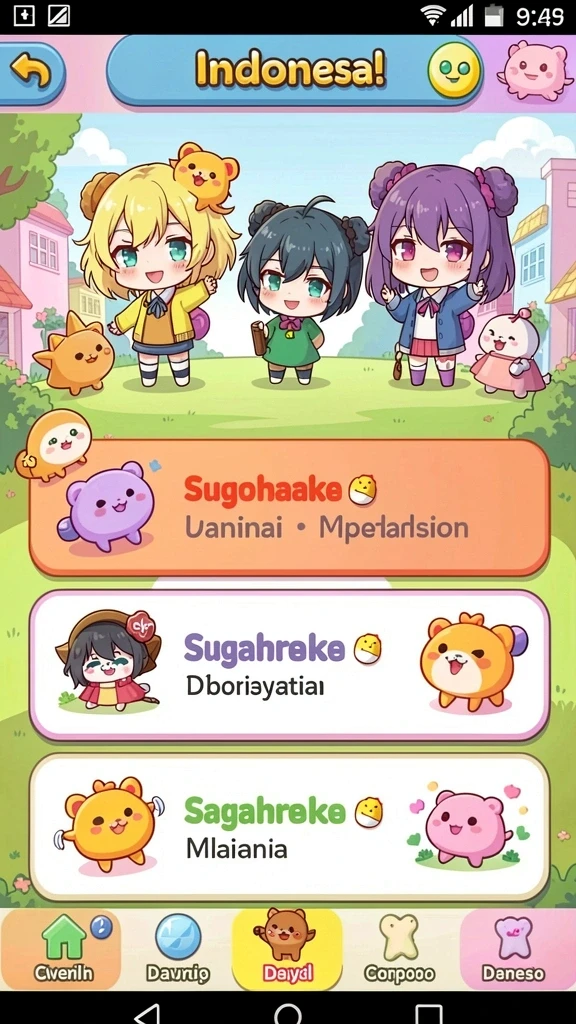Select the purple Sugahreke card
This screenshot has height=1024, width=576.
click(x=289, y=665)
